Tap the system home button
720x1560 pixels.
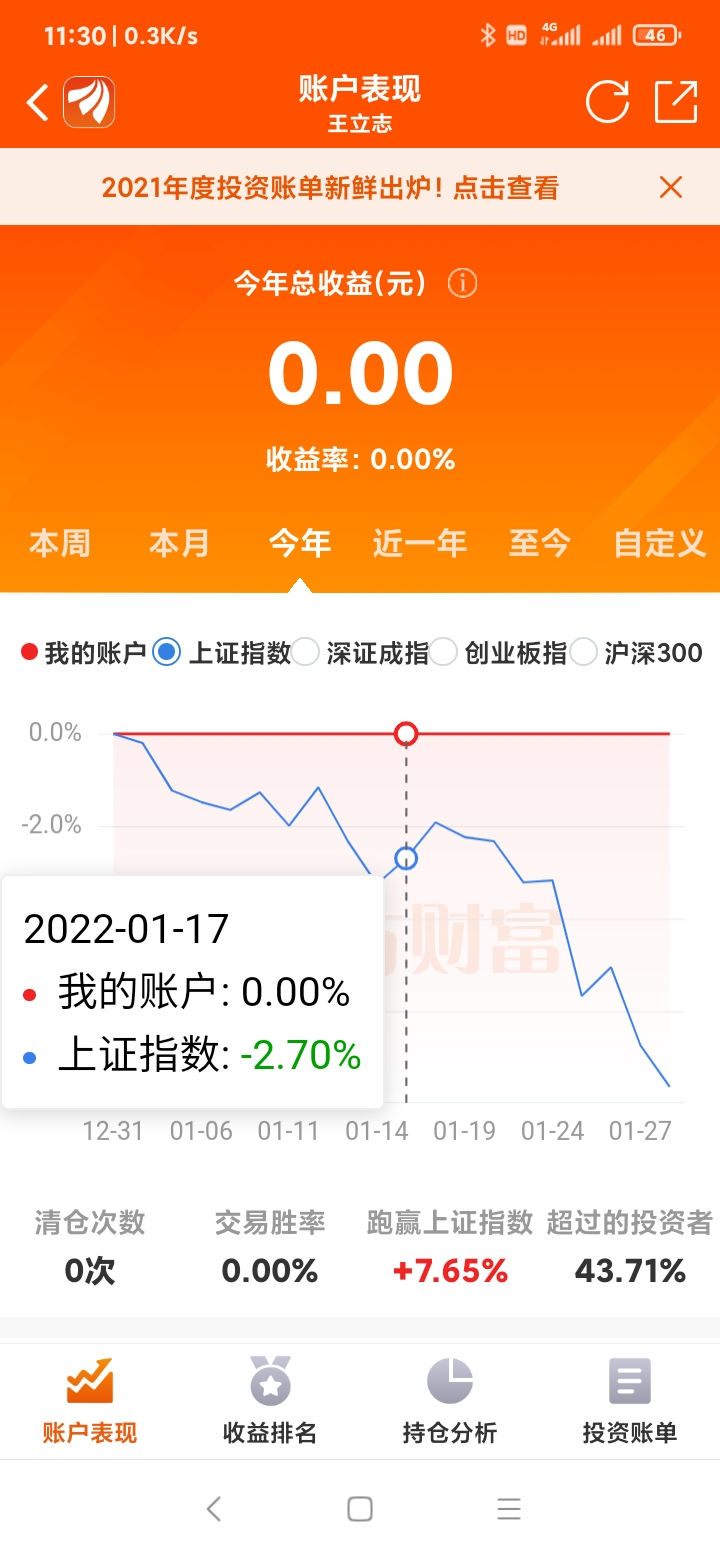360,1509
